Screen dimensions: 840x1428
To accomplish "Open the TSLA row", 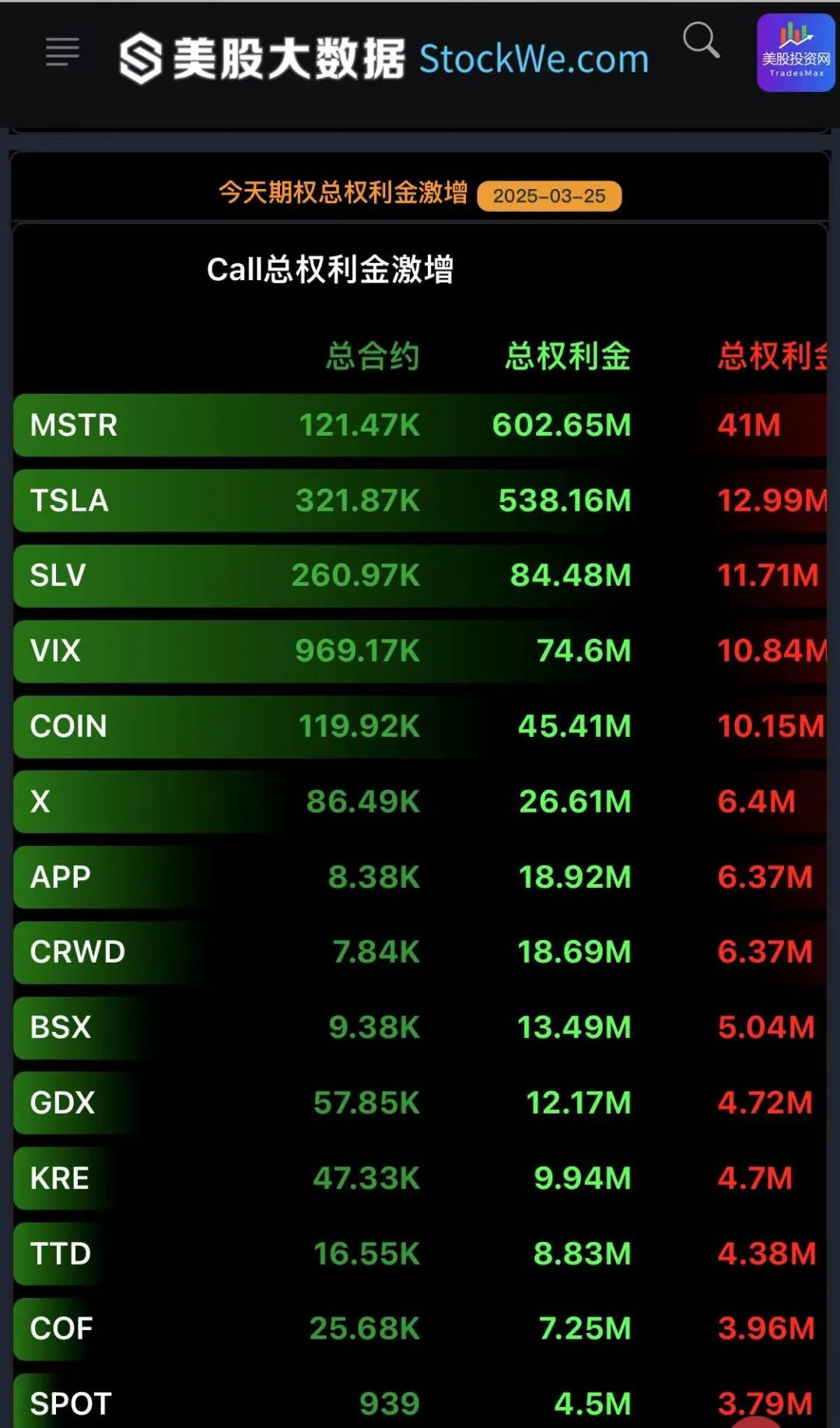I will tap(420, 500).
